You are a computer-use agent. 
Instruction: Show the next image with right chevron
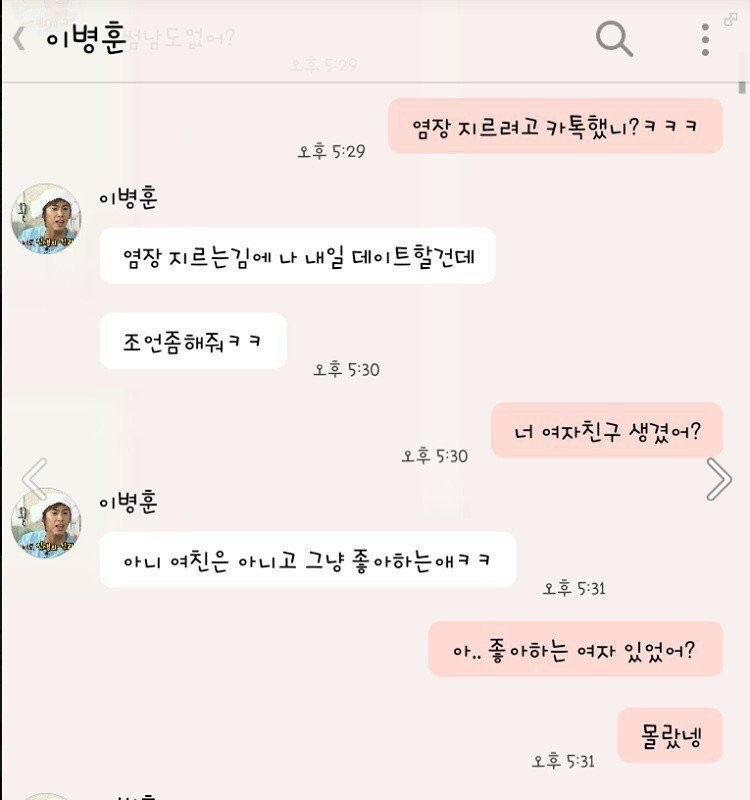[718, 479]
